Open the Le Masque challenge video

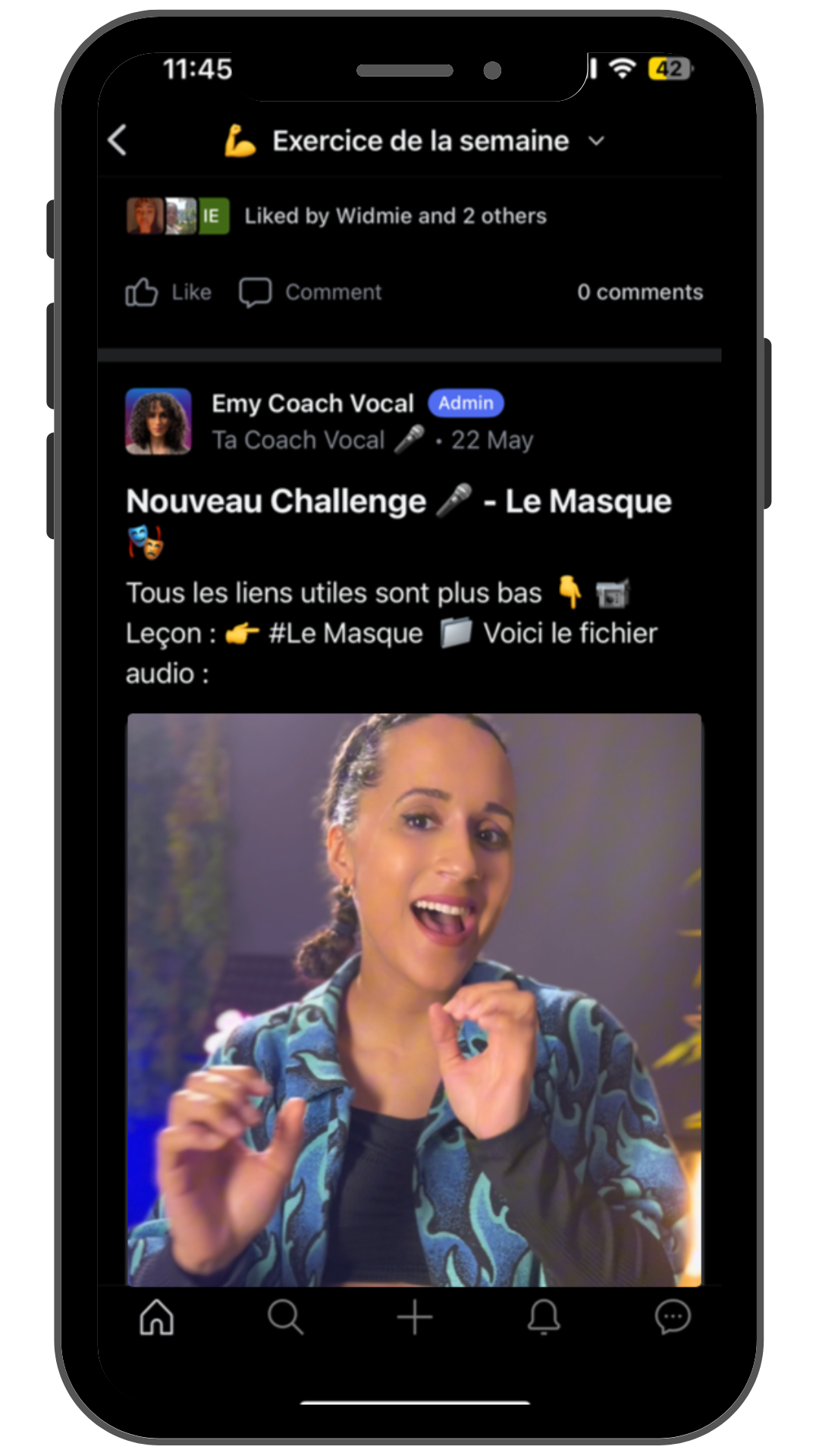pos(414,999)
